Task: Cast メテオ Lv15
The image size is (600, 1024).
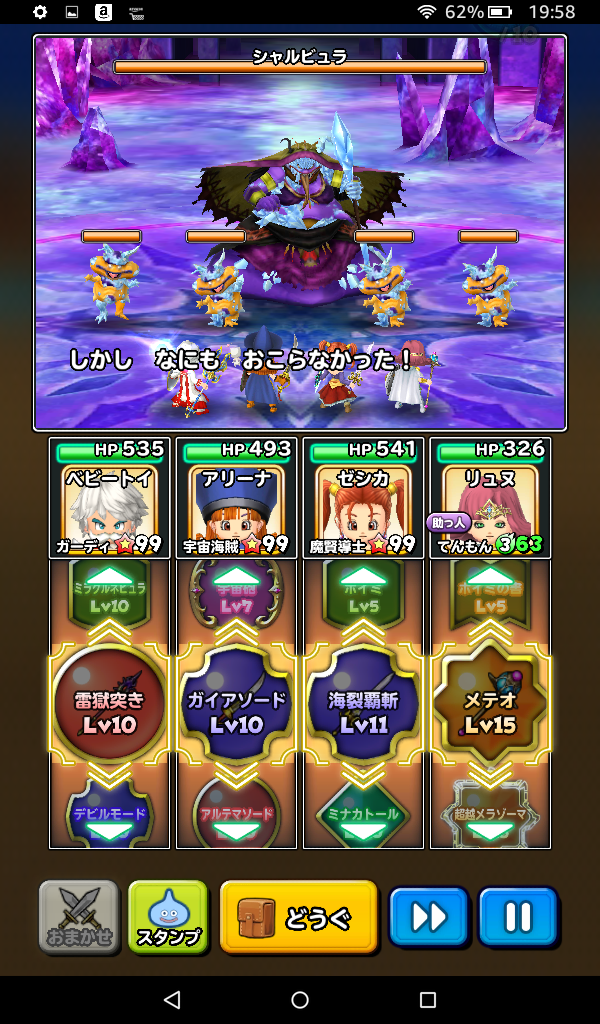Action: coord(489,705)
